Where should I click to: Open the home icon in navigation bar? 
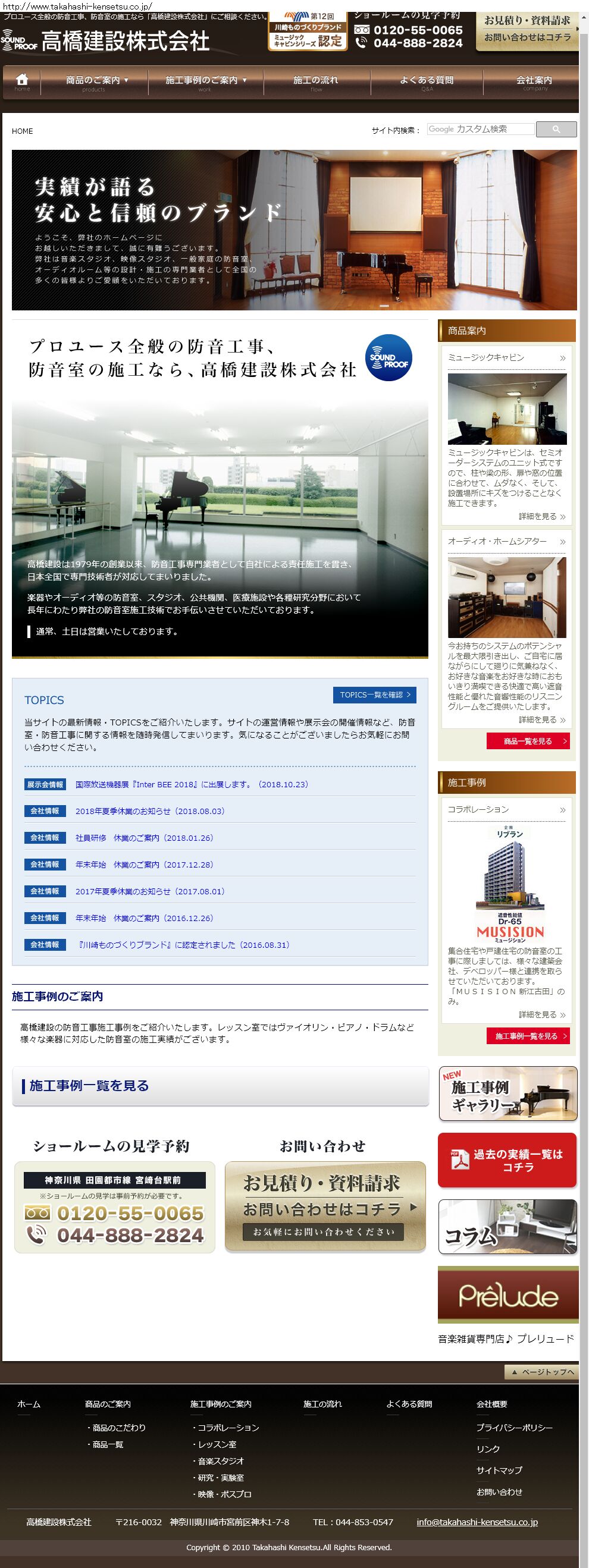pos(22,81)
